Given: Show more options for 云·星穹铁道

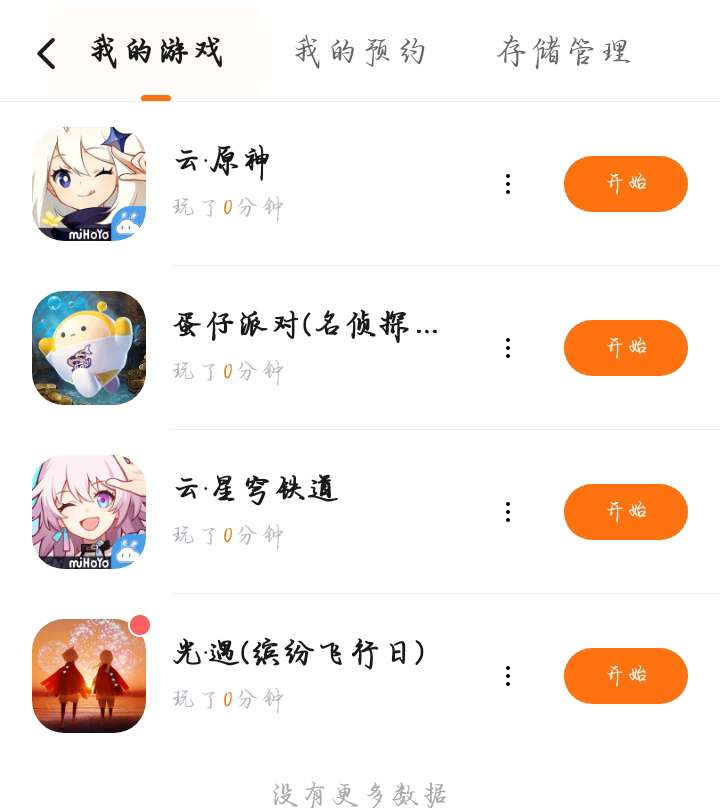Looking at the screenshot, I should 508,512.
